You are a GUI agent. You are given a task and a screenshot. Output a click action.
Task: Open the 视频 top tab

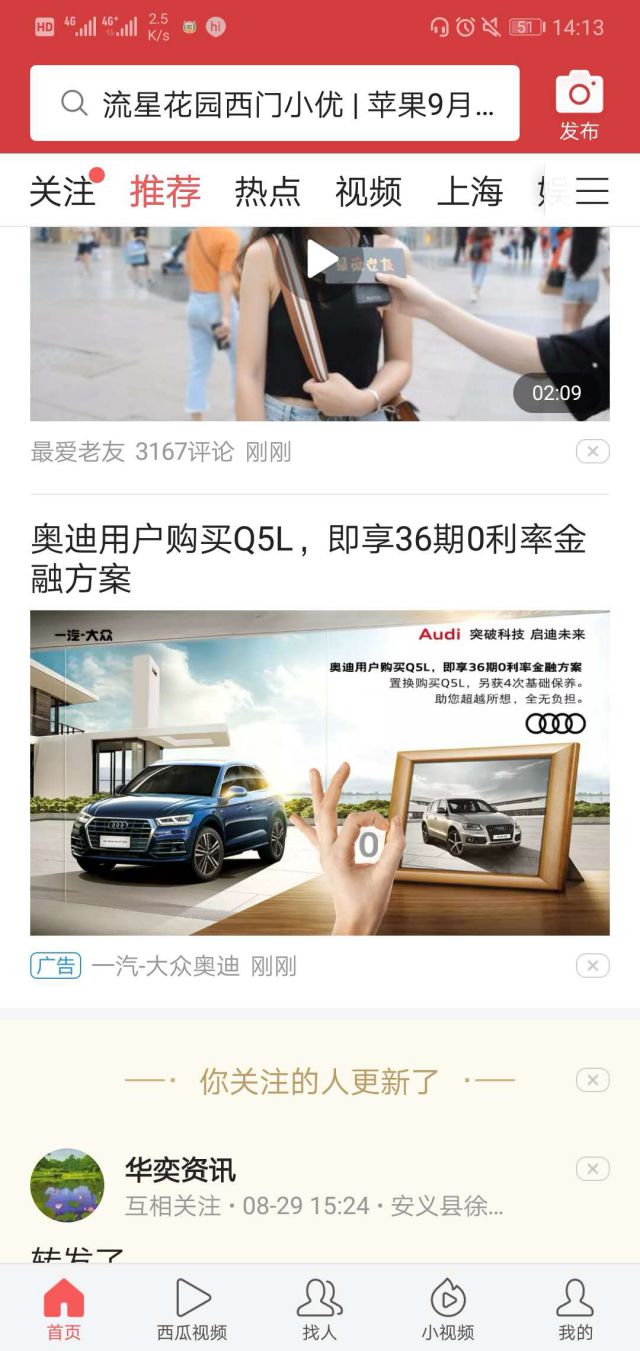click(x=368, y=191)
